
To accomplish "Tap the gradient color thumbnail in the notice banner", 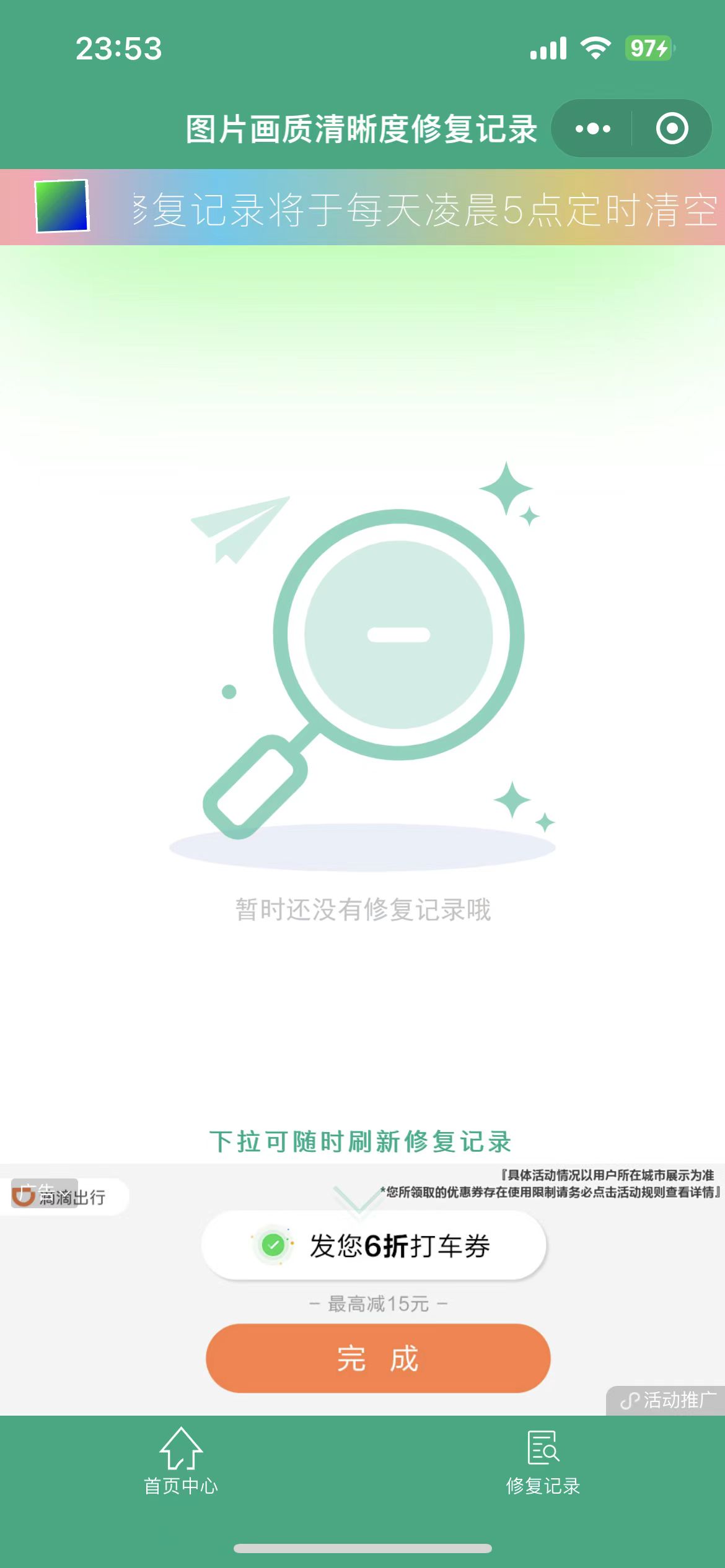I will (62, 209).
